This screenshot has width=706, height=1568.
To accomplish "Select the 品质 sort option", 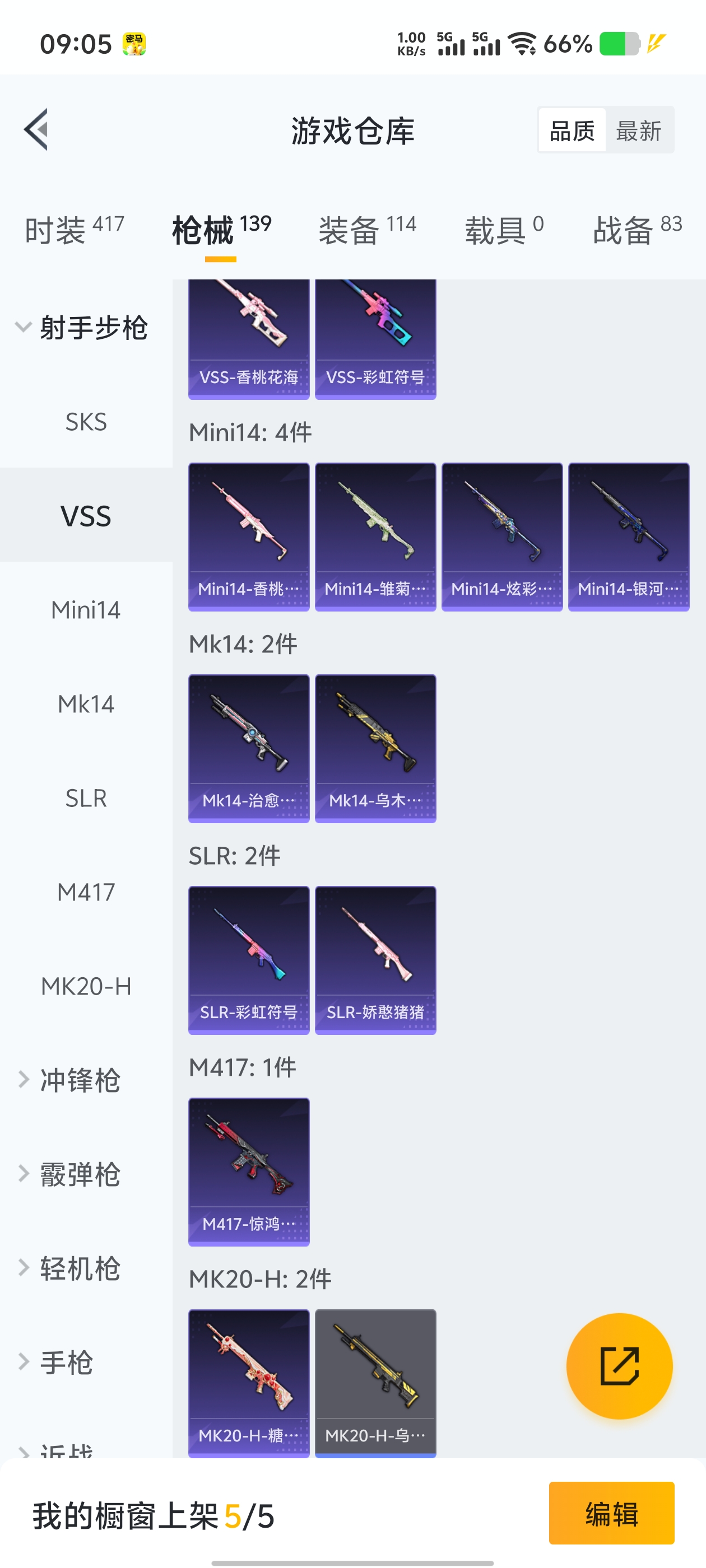I will click(572, 131).
